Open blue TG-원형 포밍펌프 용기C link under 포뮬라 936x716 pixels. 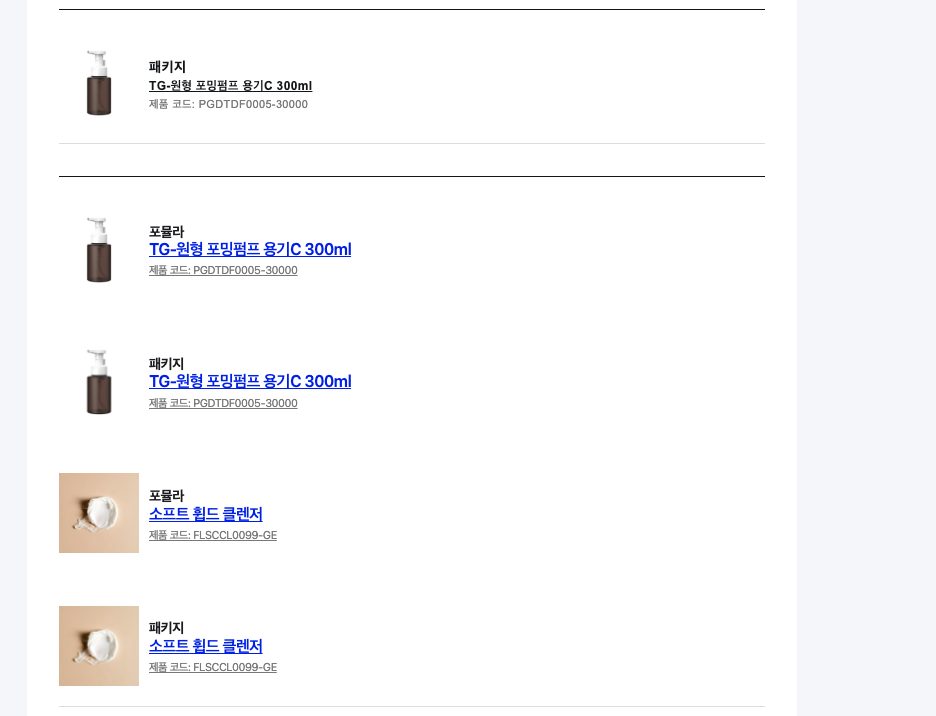point(250,250)
